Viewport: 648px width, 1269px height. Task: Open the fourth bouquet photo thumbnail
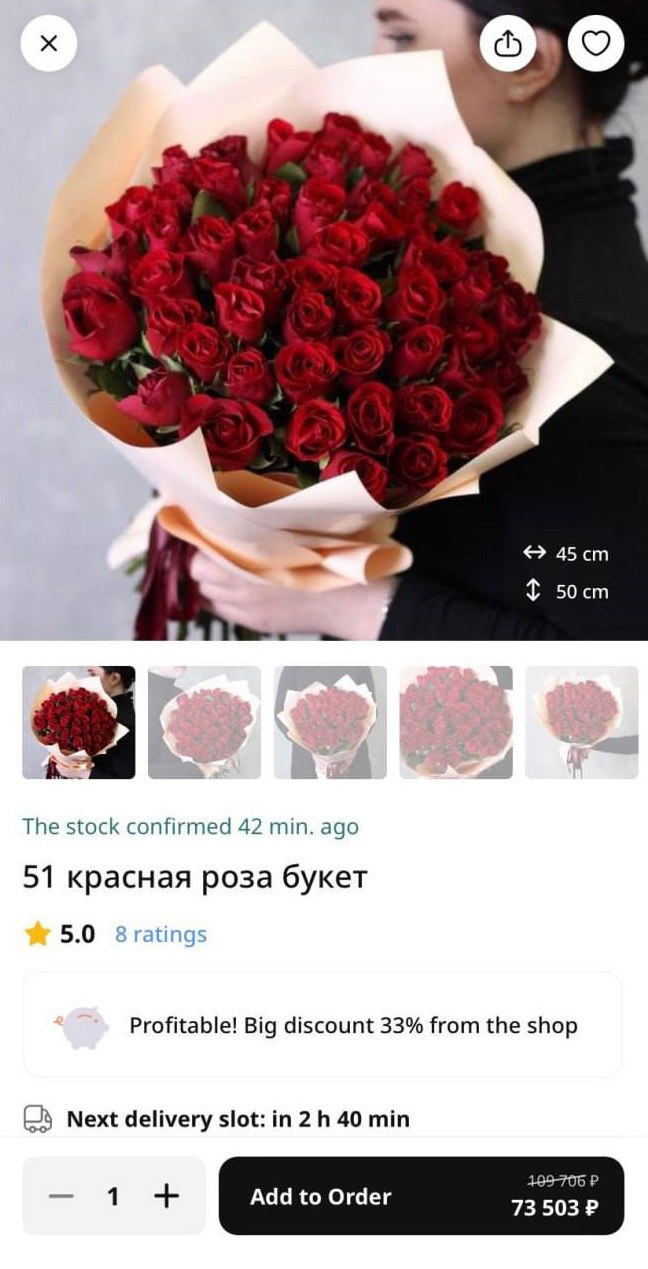coord(456,722)
